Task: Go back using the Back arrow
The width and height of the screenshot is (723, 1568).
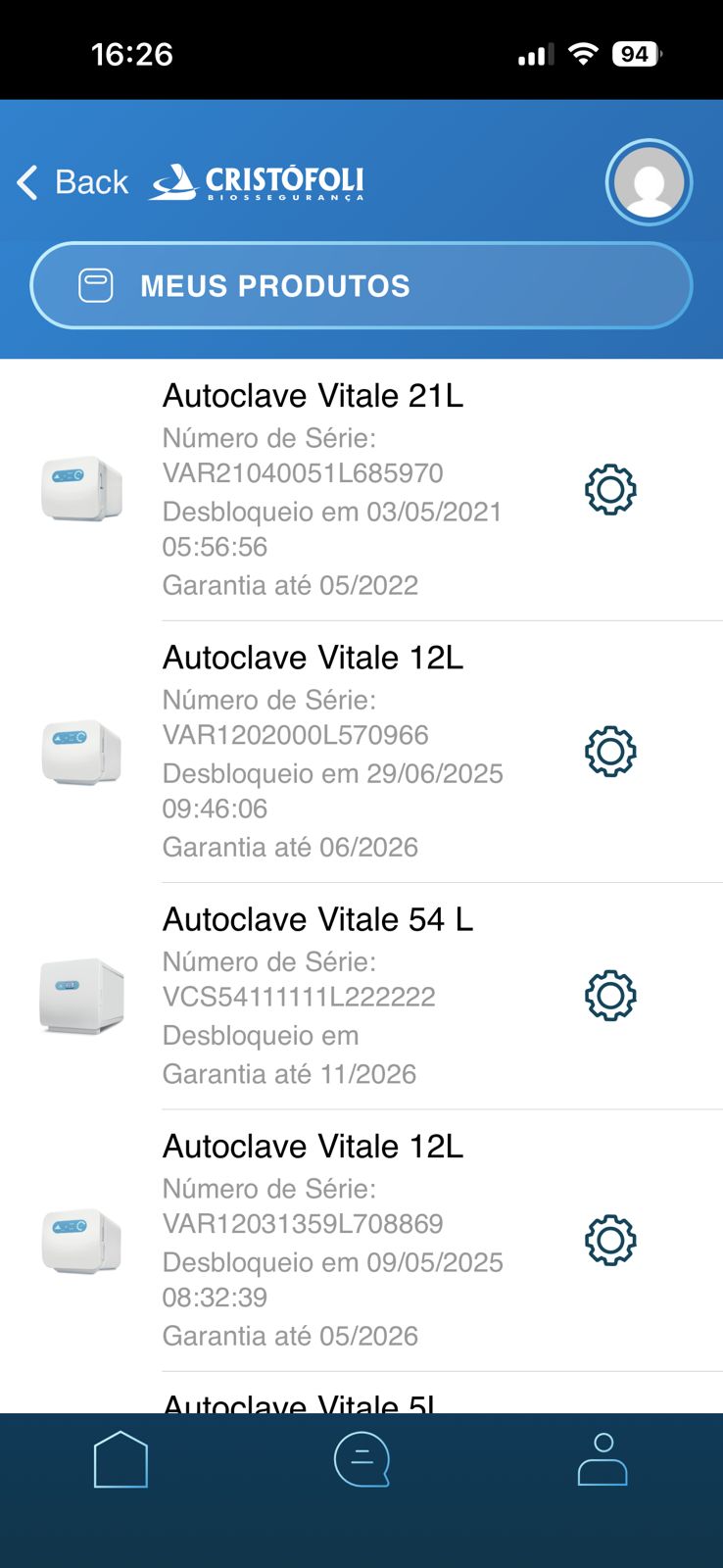Action: tap(72, 182)
